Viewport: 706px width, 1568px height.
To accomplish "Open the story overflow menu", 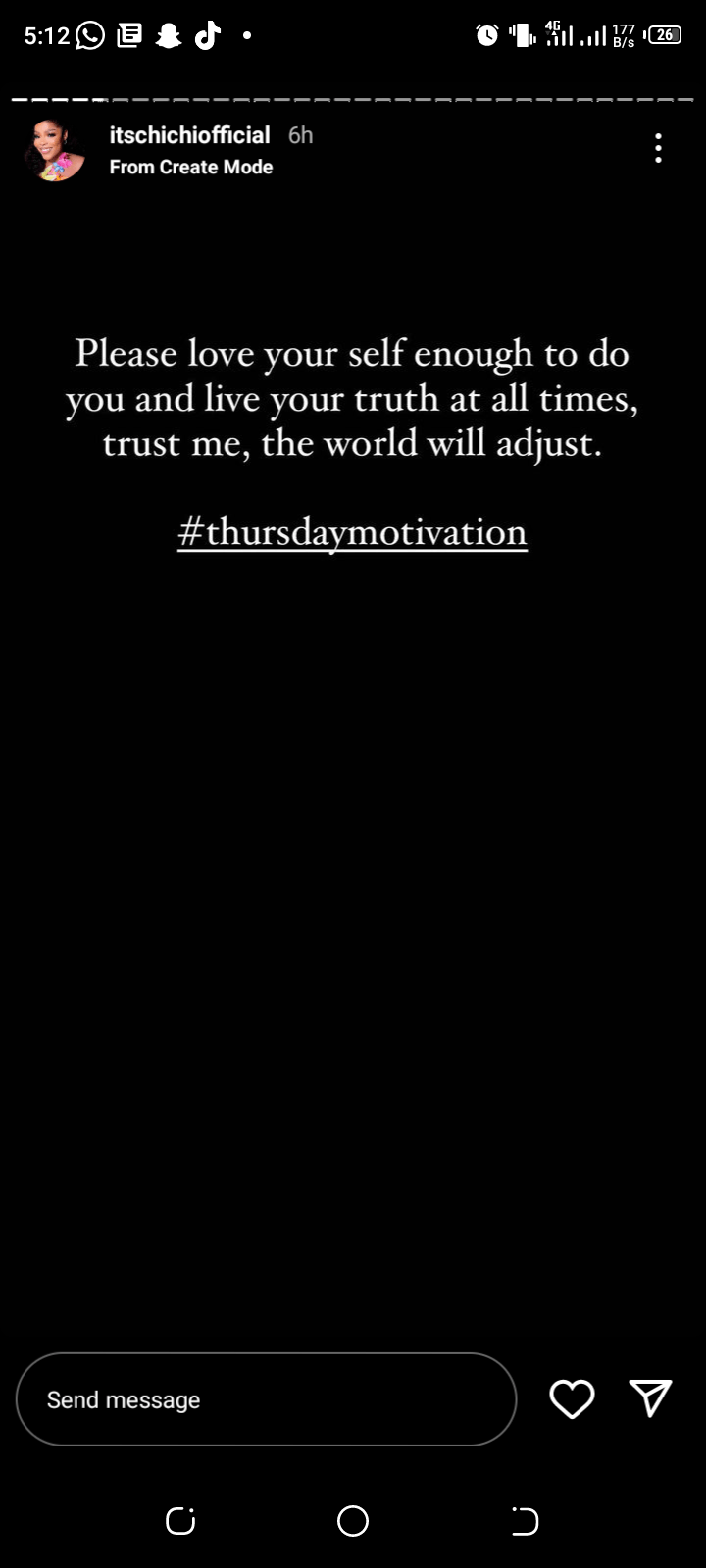I will 658,148.
